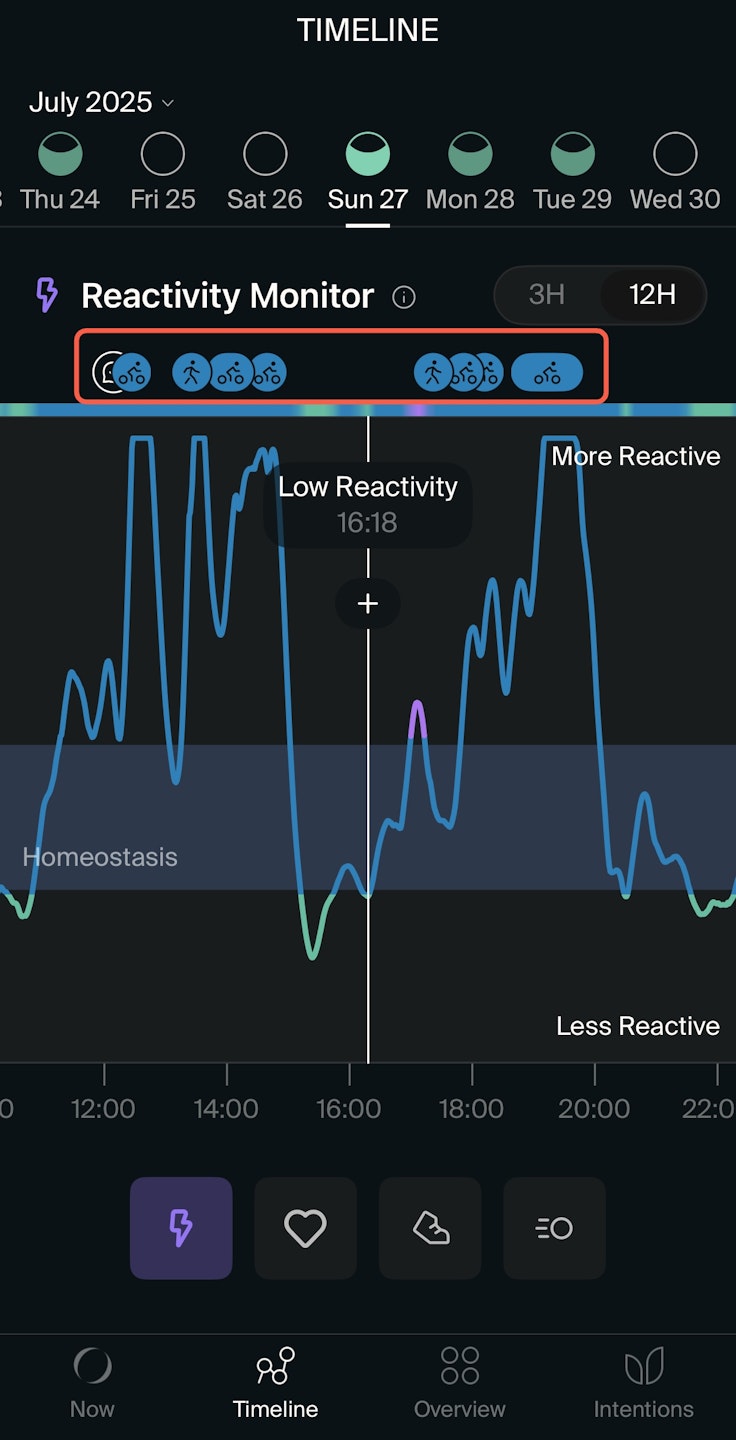Open the Timeline tab
The width and height of the screenshot is (736, 1440).
click(x=275, y=1383)
